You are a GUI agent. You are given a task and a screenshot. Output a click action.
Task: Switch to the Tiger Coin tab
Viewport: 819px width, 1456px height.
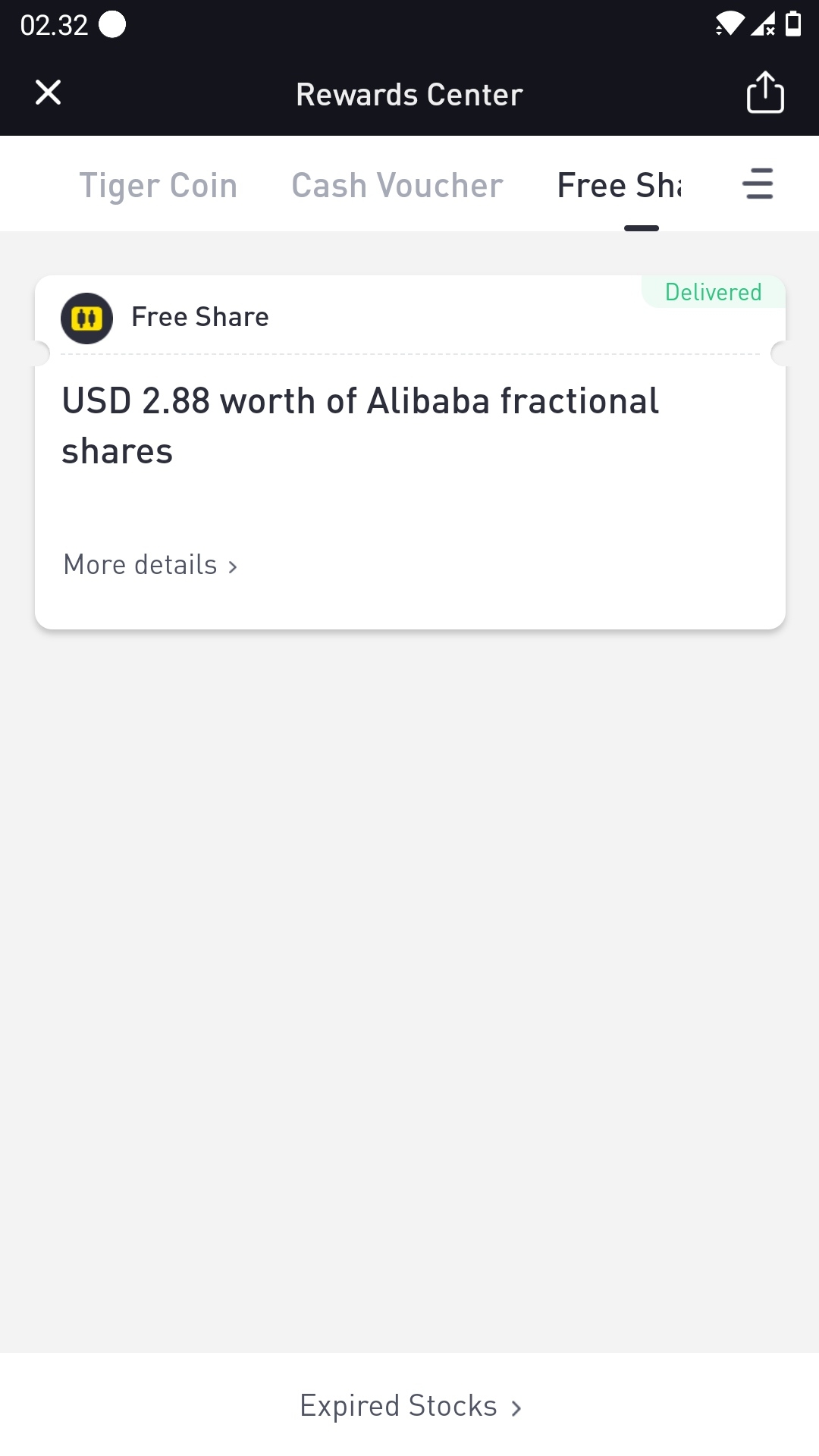pos(158,186)
